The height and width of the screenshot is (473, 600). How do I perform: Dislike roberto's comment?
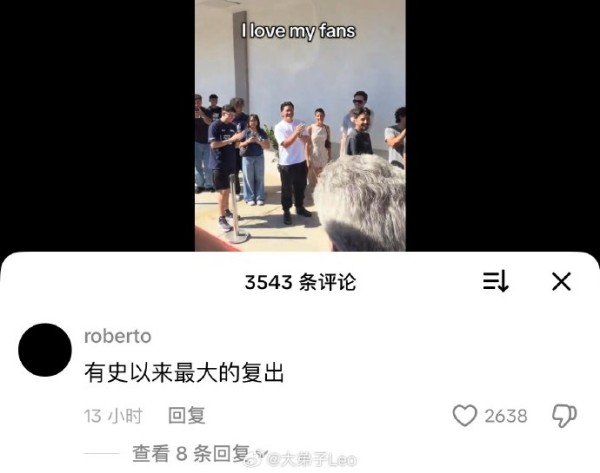click(x=564, y=415)
